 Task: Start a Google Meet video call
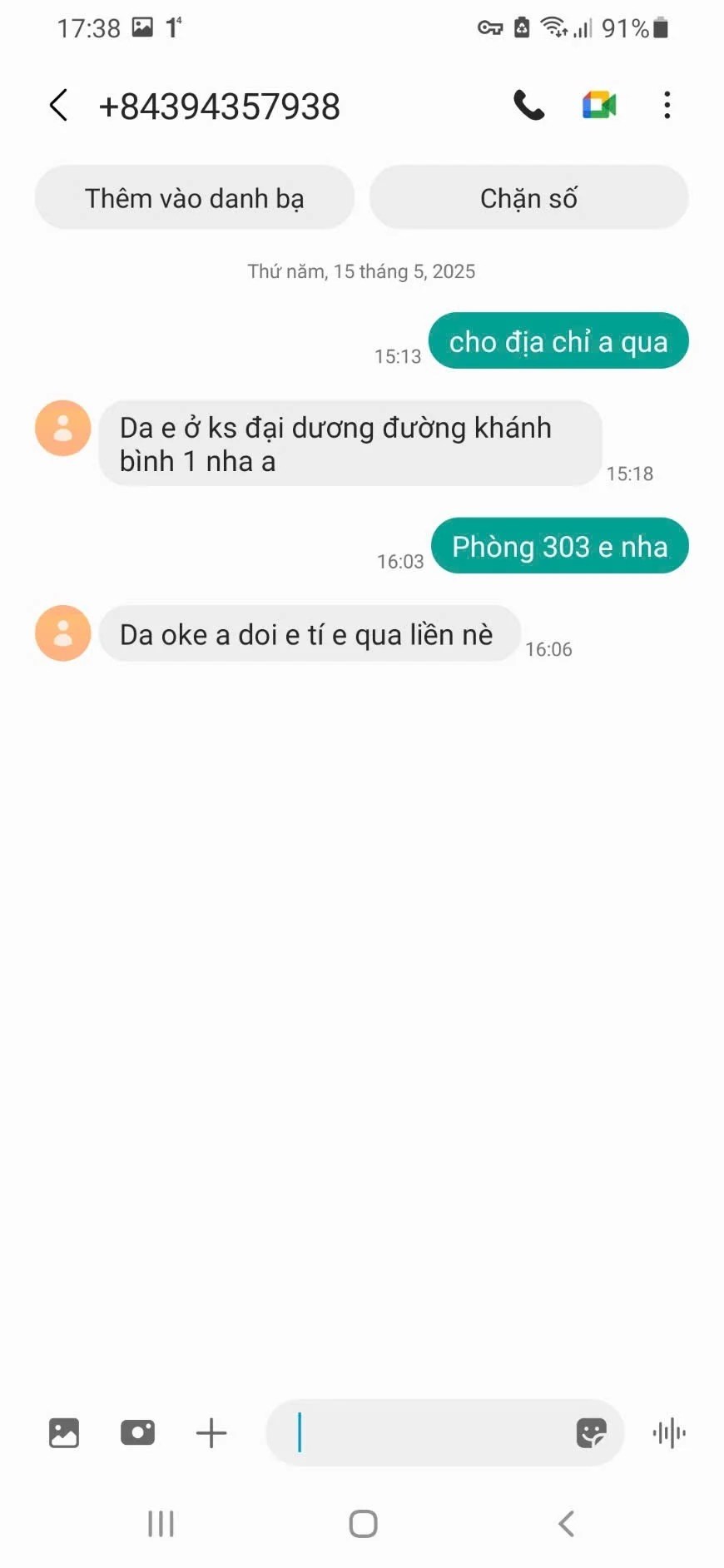[x=598, y=106]
